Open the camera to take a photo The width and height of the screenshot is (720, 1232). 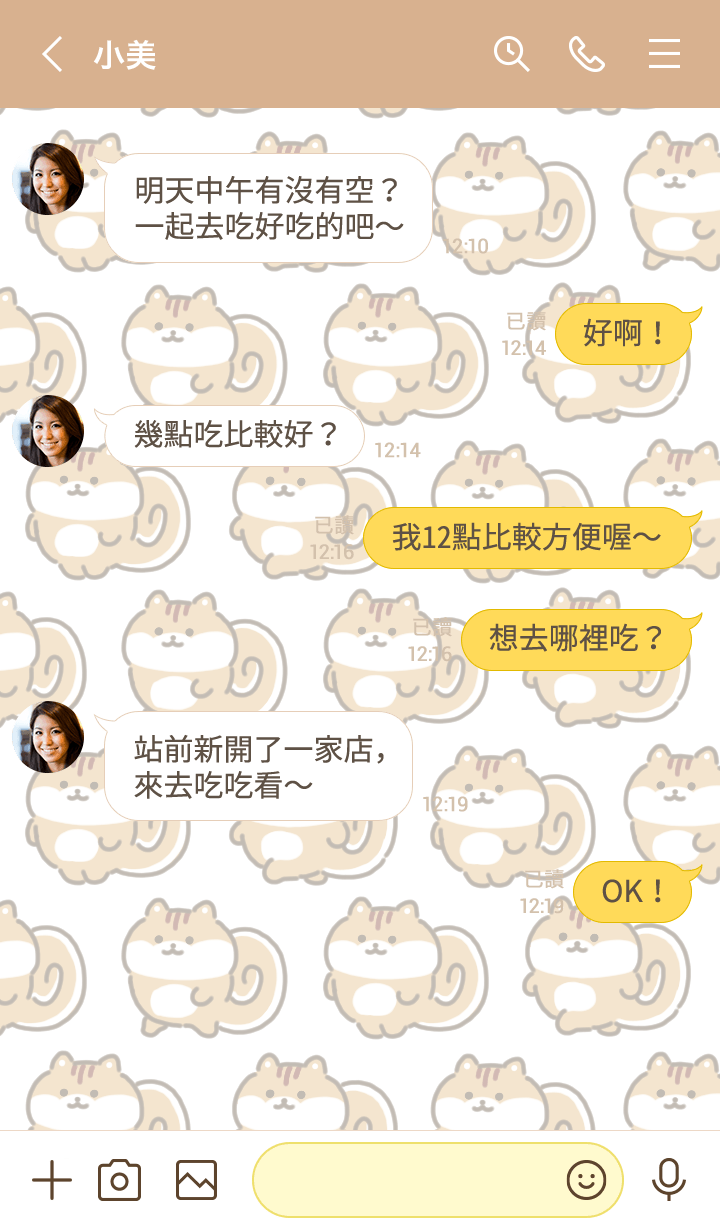coord(119,1181)
